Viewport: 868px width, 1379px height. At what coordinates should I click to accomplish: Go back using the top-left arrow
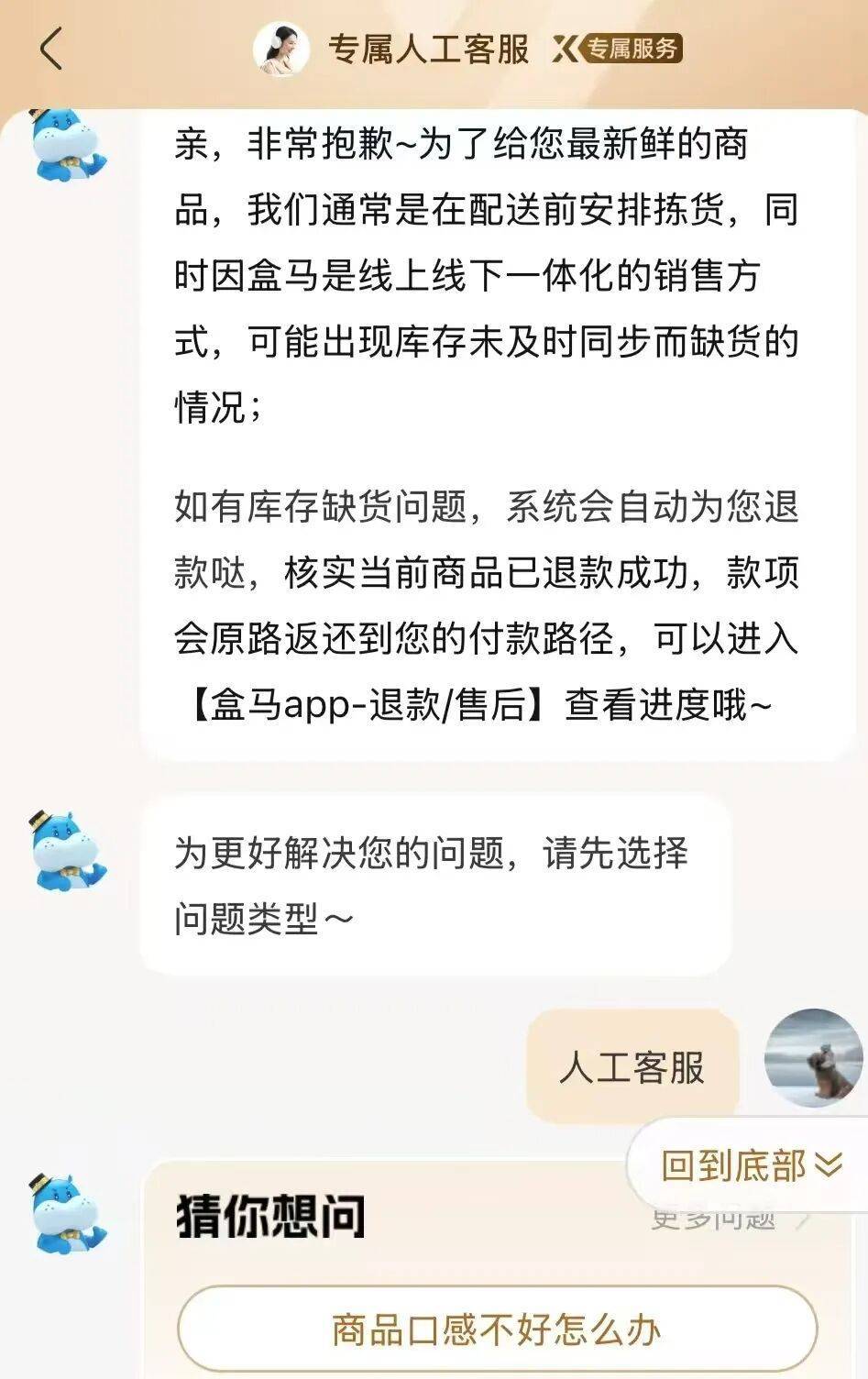click(51, 49)
